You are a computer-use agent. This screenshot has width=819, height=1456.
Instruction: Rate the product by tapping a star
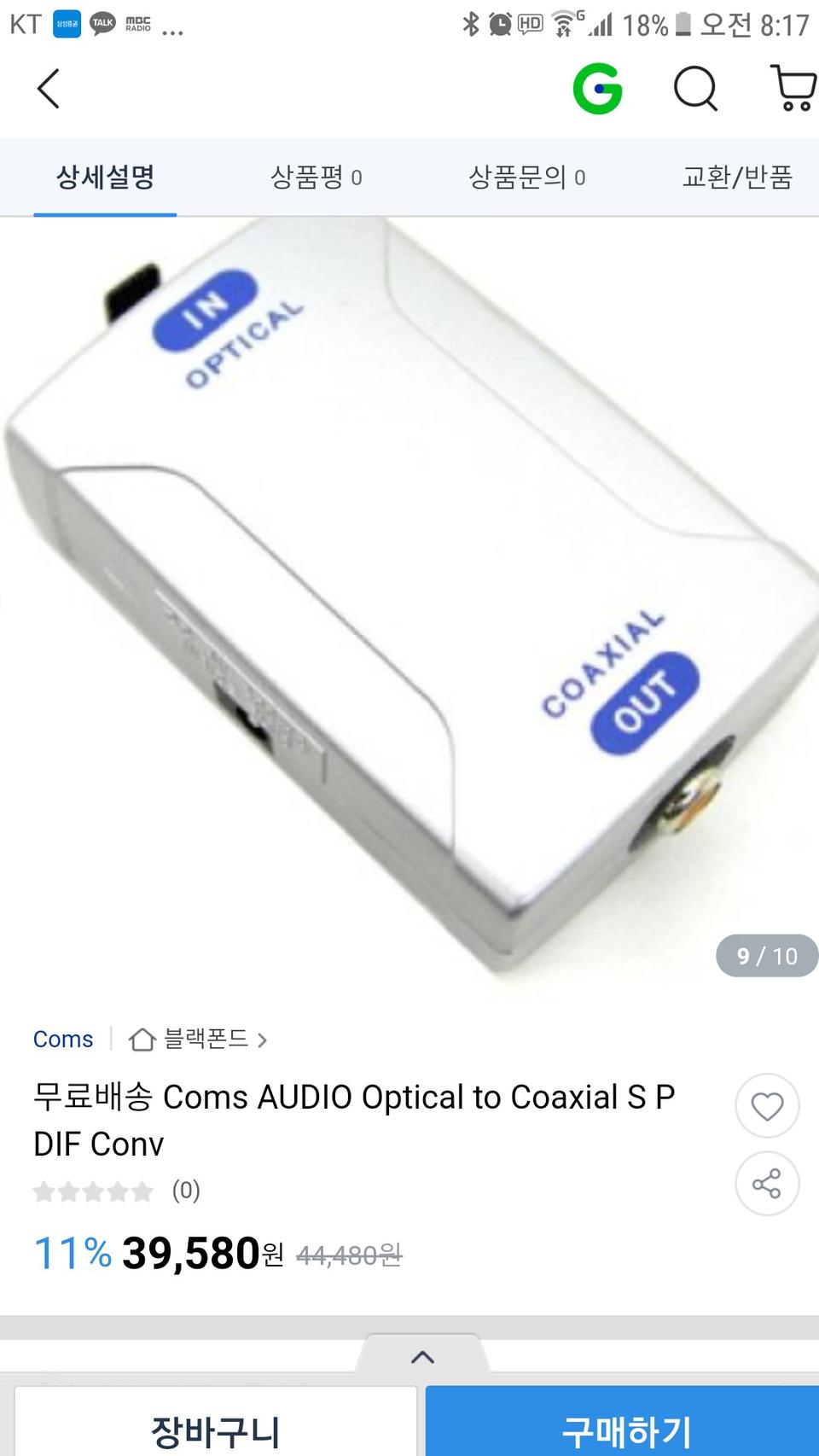point(94,1191)
